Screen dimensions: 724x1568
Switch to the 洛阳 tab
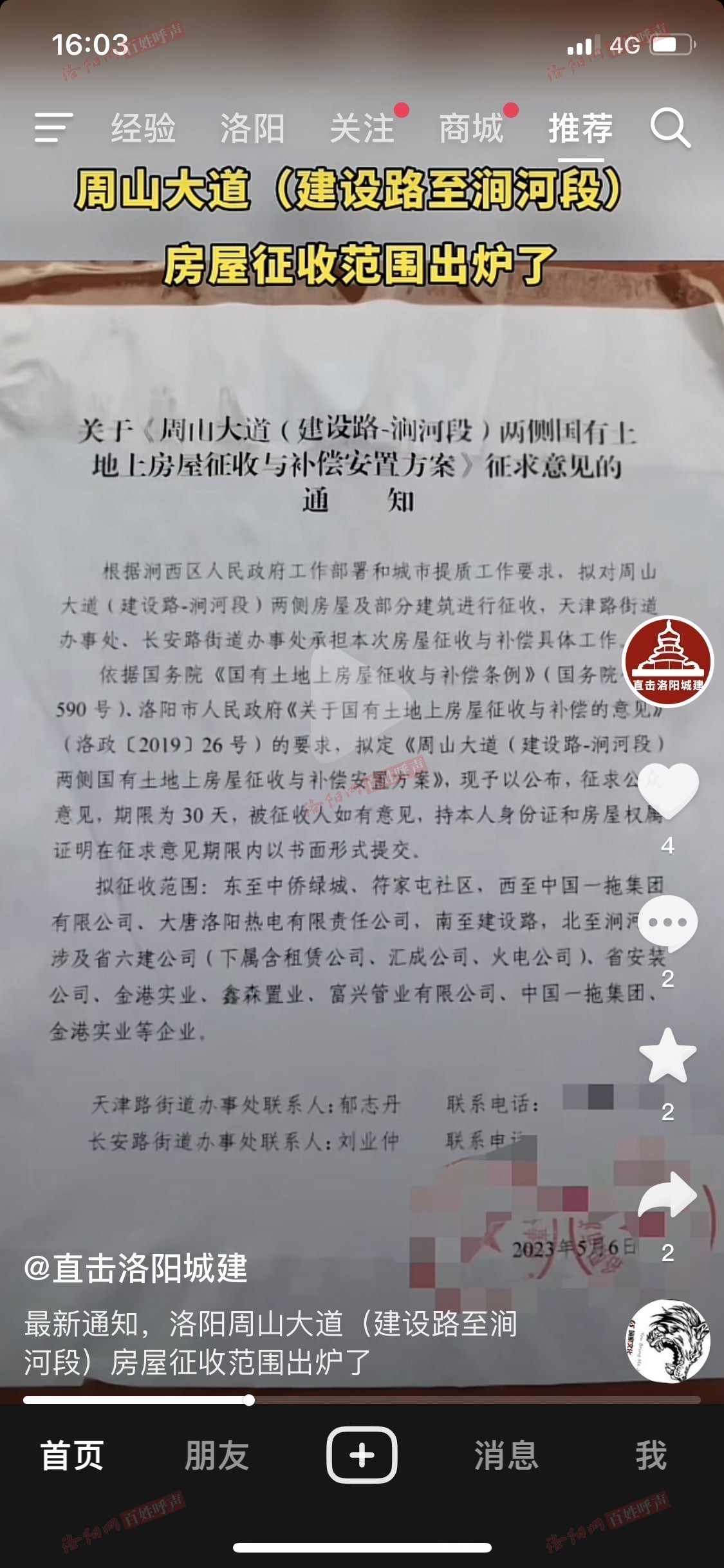(252, 127)
